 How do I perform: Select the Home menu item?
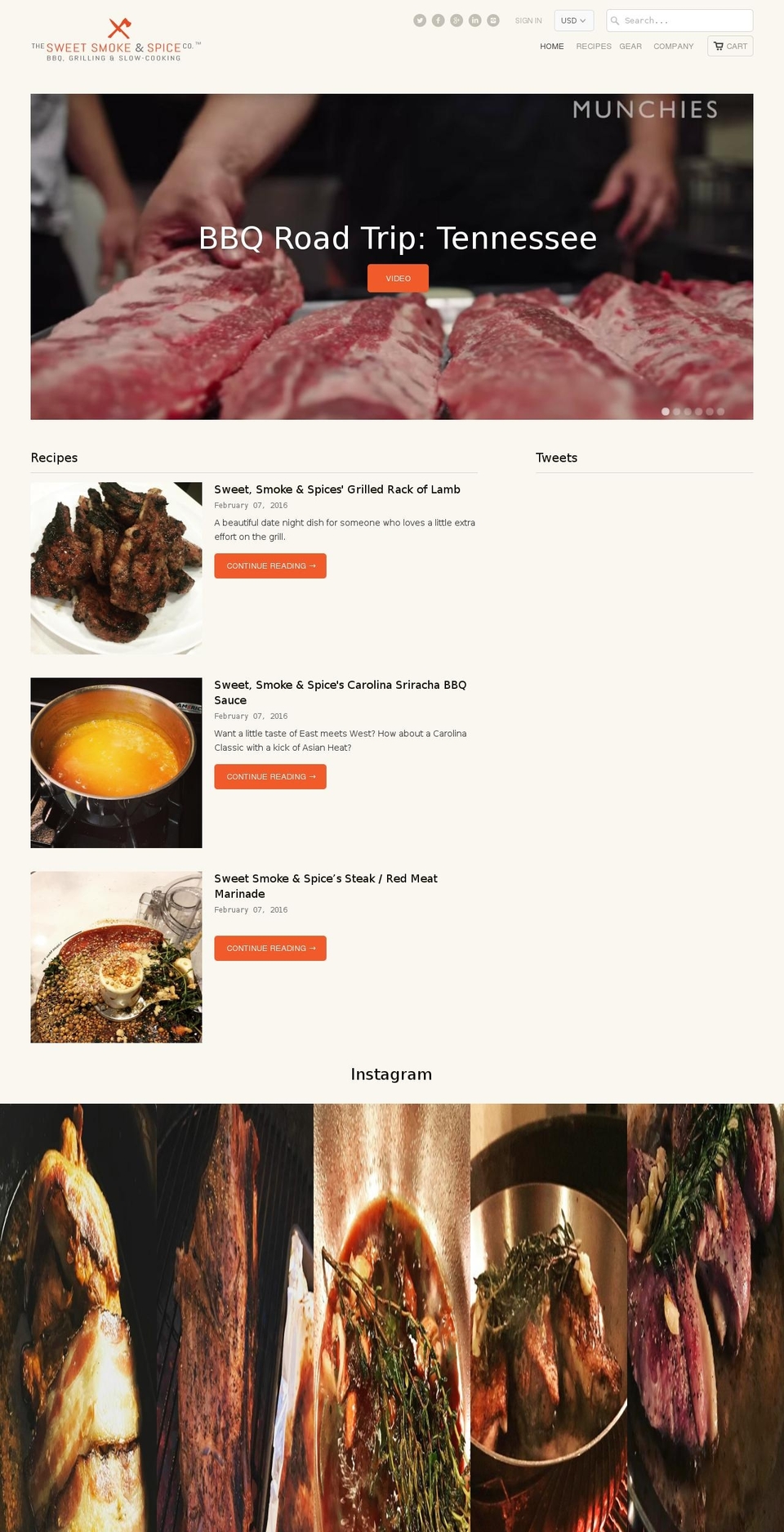(551, 47)
